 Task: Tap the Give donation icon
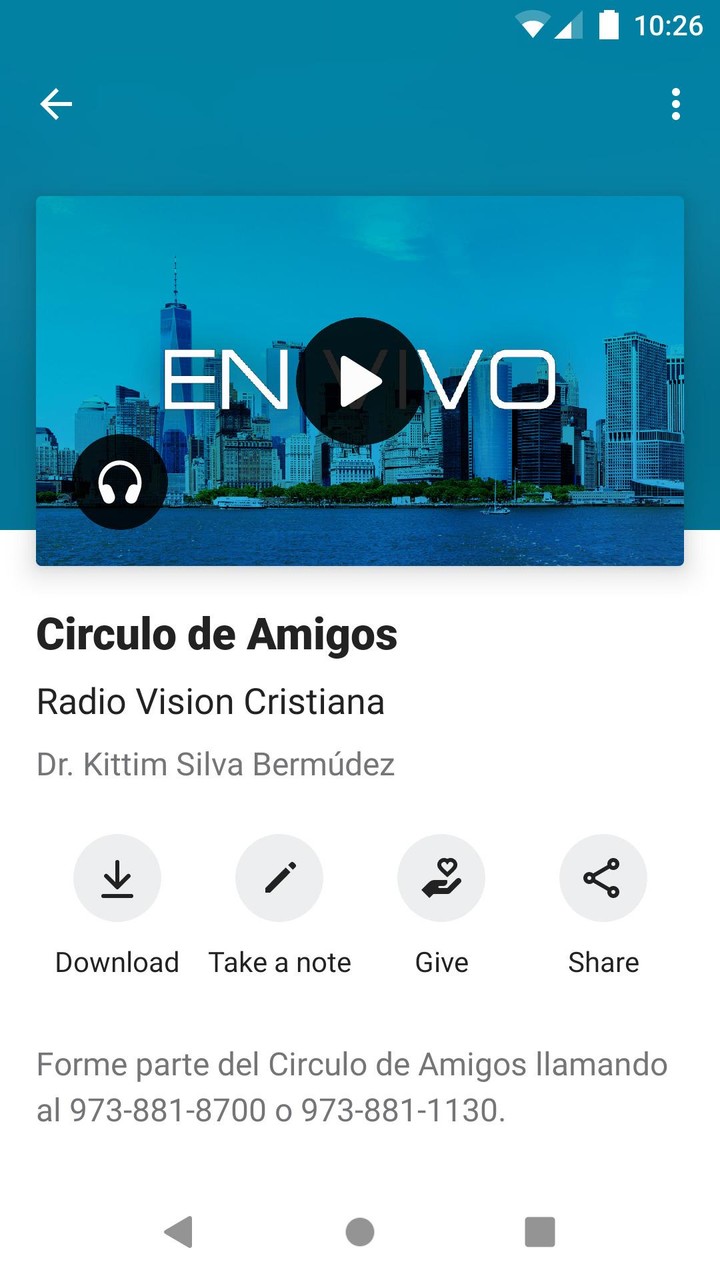tap(441, 877)
